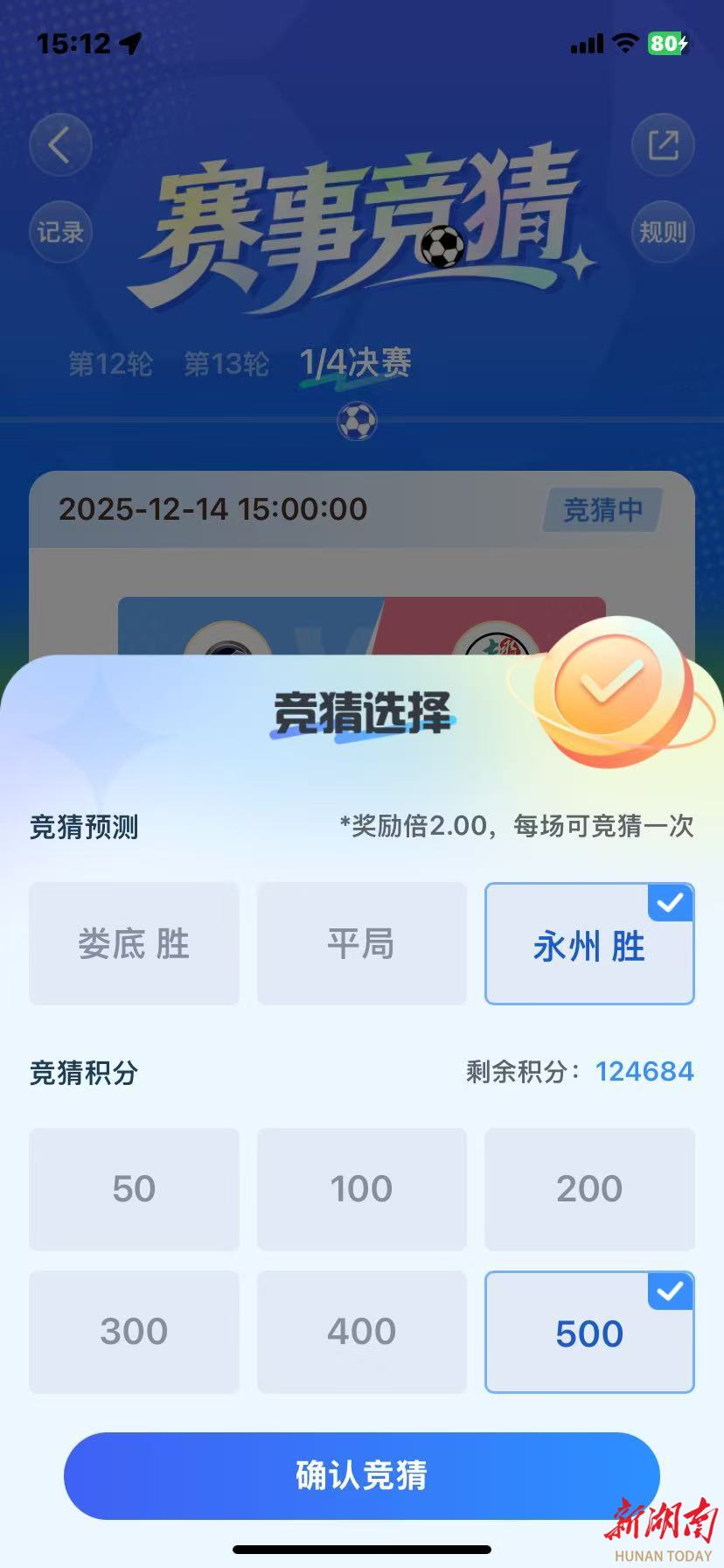
Task: Select the 500 points option
Action: click(x=589, y=1332)
